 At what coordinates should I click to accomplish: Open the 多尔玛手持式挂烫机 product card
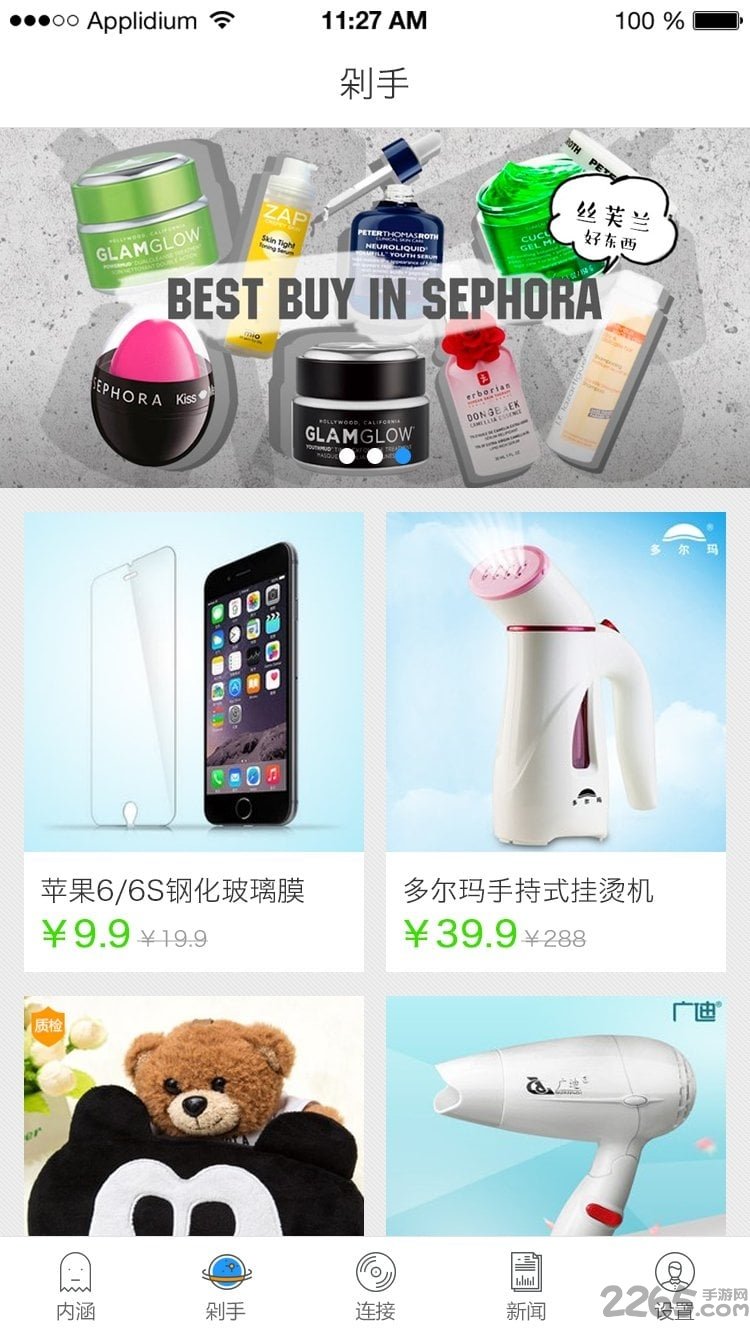[x=556, y=740]
